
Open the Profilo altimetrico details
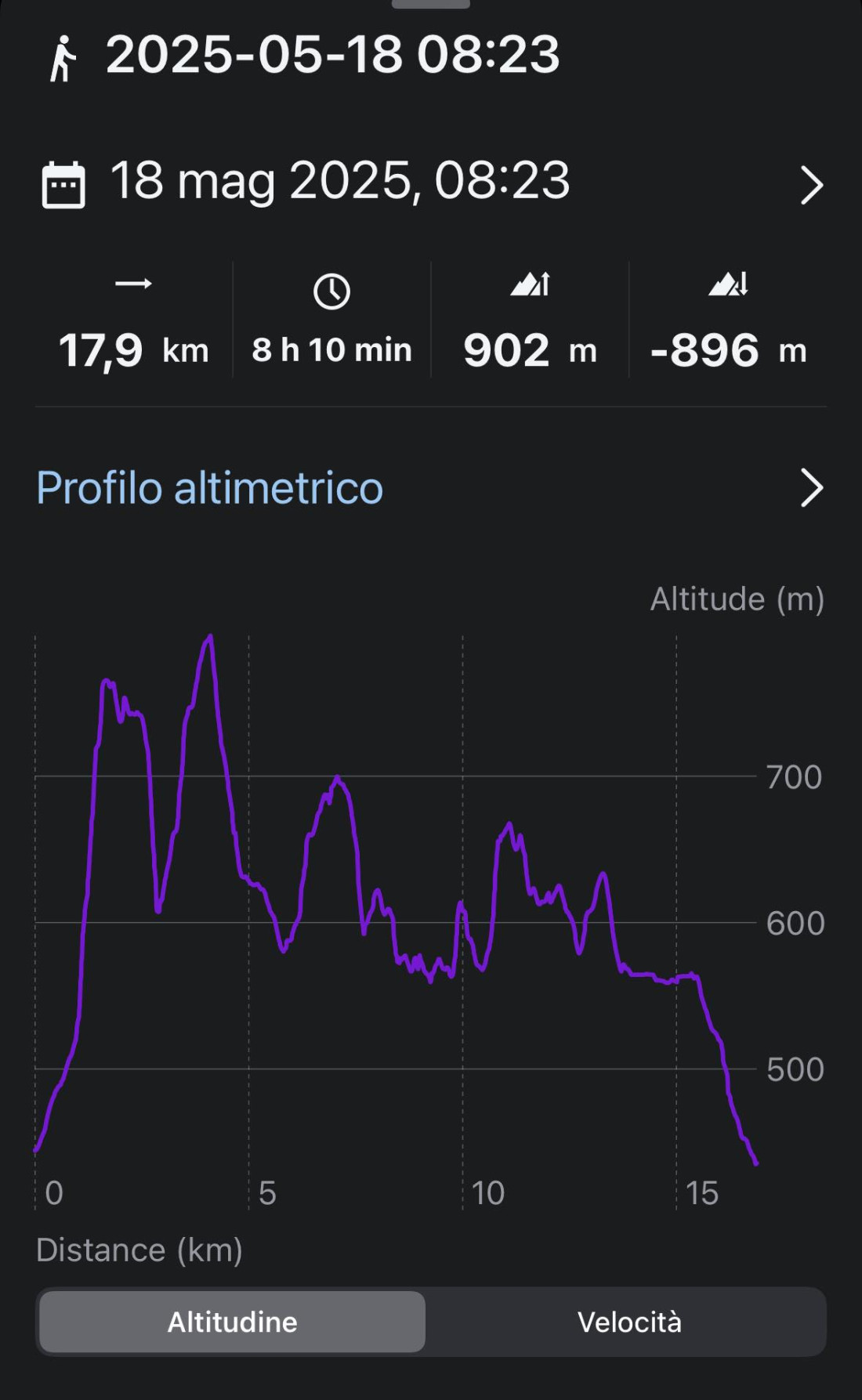click(431, 488)
